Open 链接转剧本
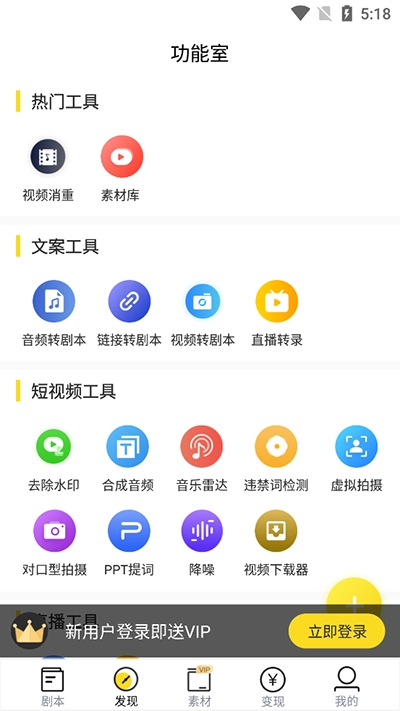The image size is (400, 711). 129,314
